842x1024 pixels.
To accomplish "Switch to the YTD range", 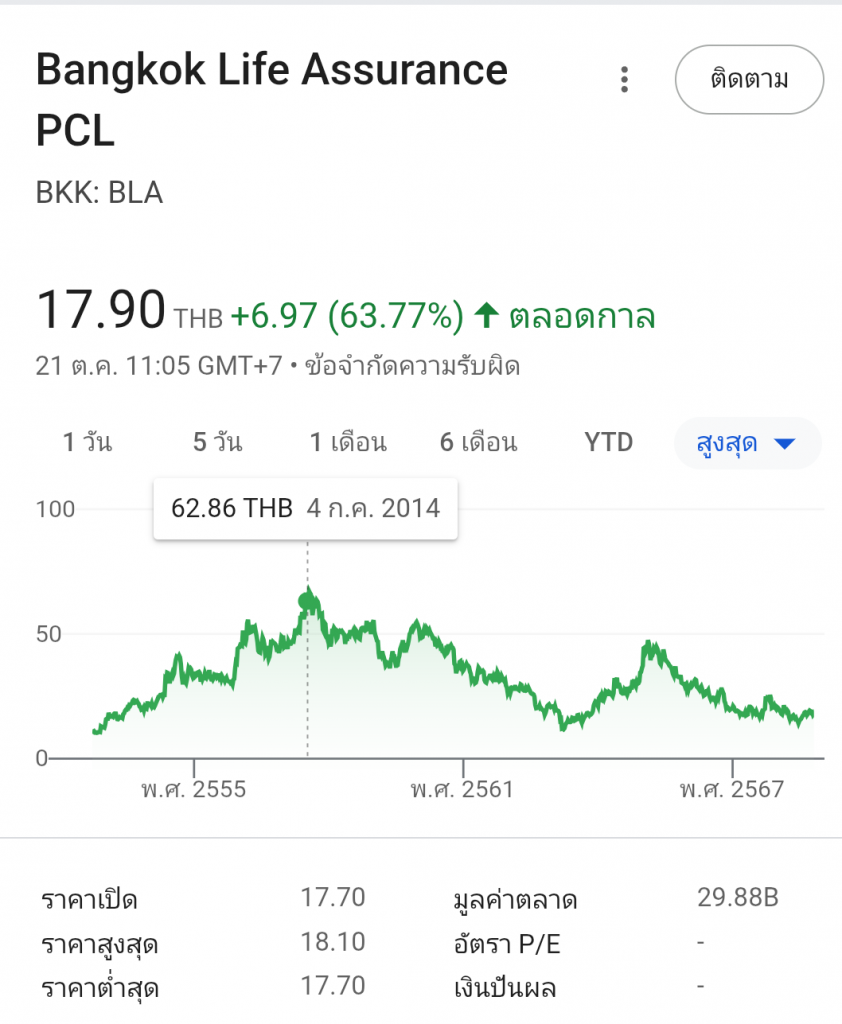I will (x=608, y=442).
